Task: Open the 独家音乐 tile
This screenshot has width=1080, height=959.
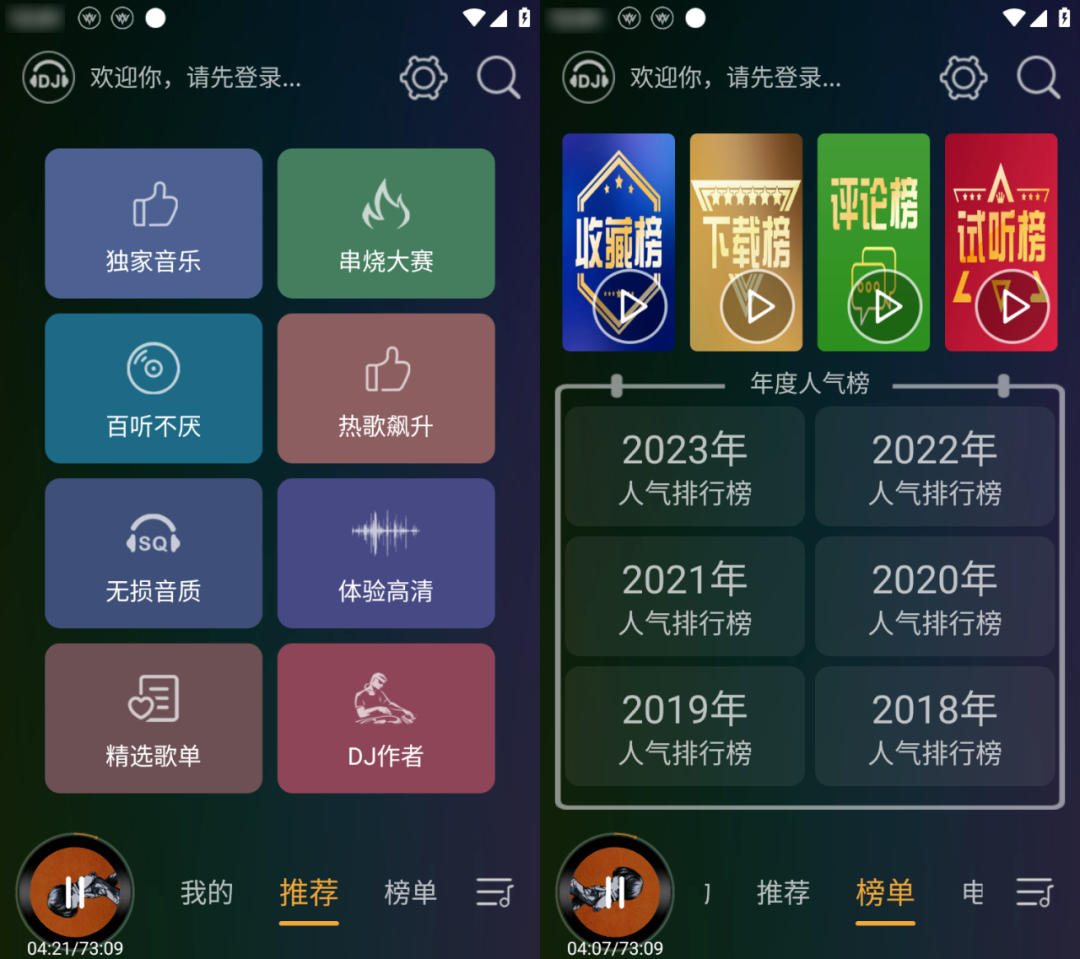Action: pos(153,223)
